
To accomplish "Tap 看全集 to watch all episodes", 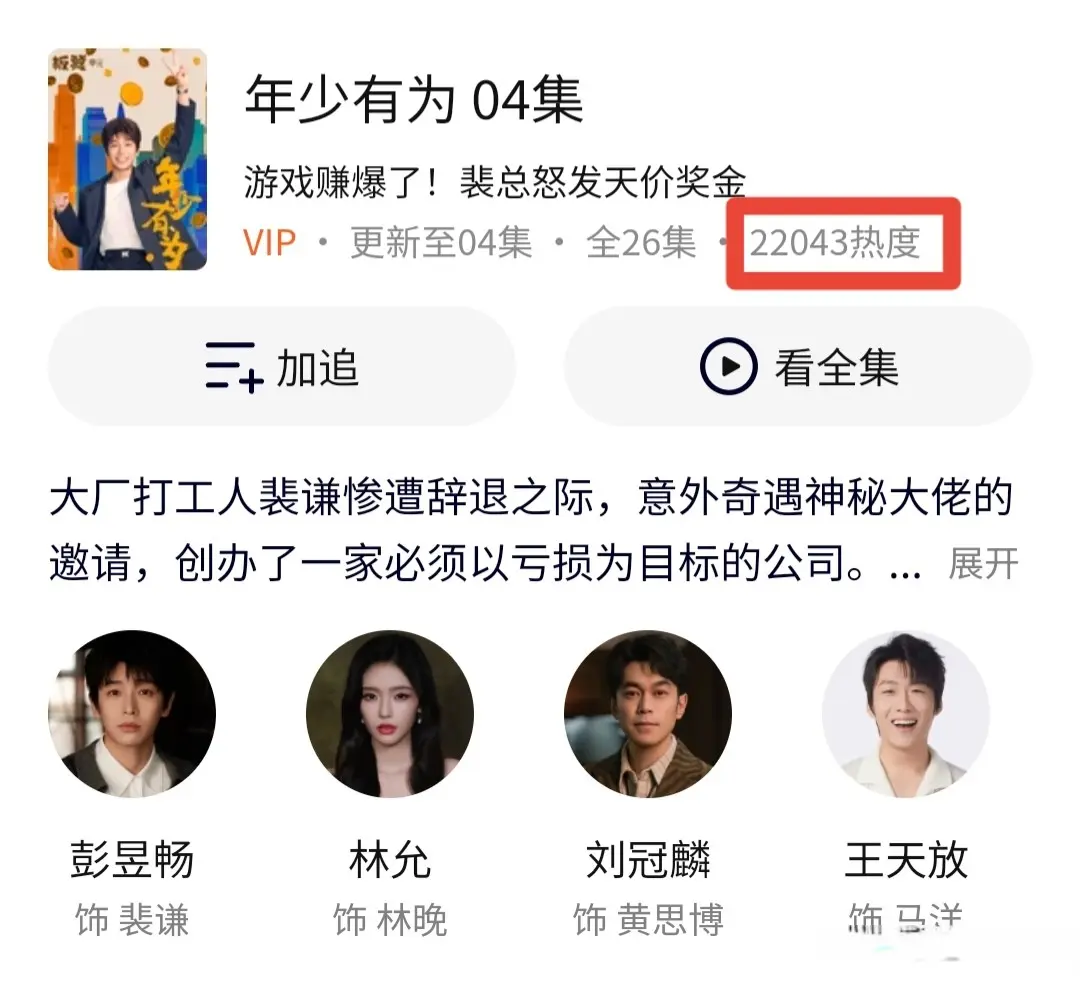I will [x=797, y=367].
